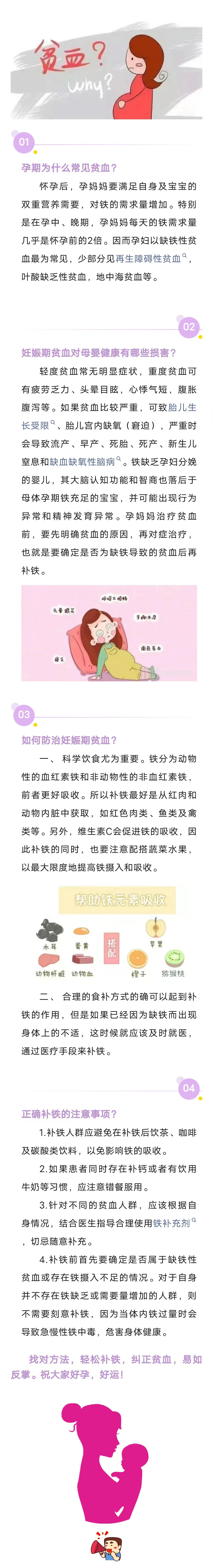Open the 再生障碍性贫血 search link
The image size is (213, 1568).
[149, 259]
